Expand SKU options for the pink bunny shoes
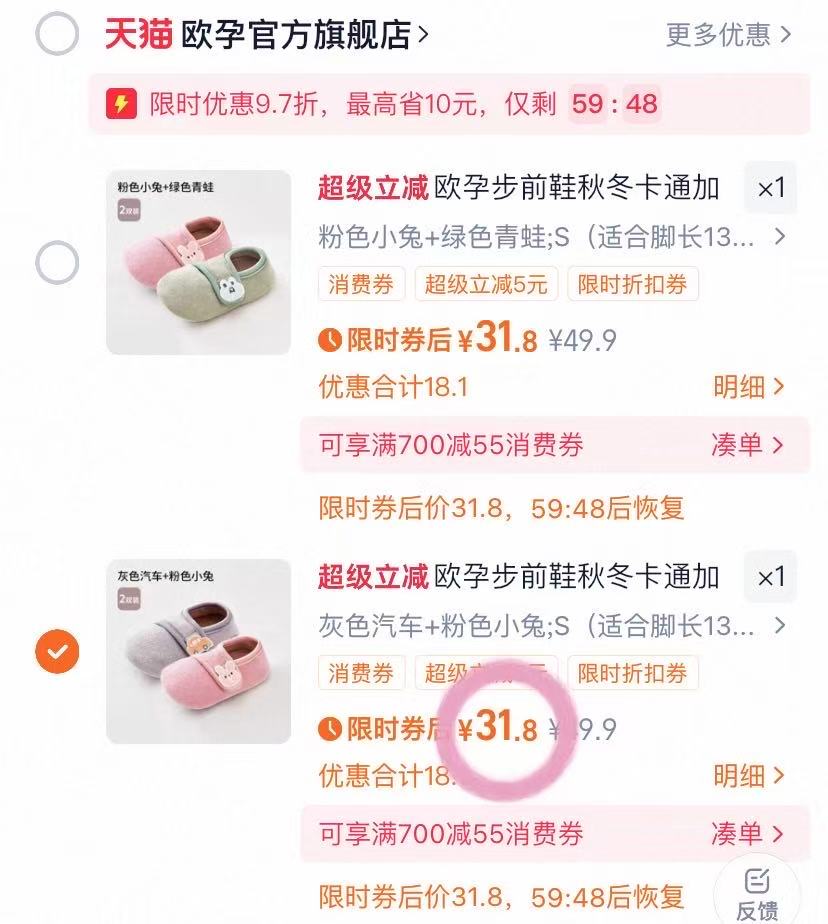 click(778, 238)
